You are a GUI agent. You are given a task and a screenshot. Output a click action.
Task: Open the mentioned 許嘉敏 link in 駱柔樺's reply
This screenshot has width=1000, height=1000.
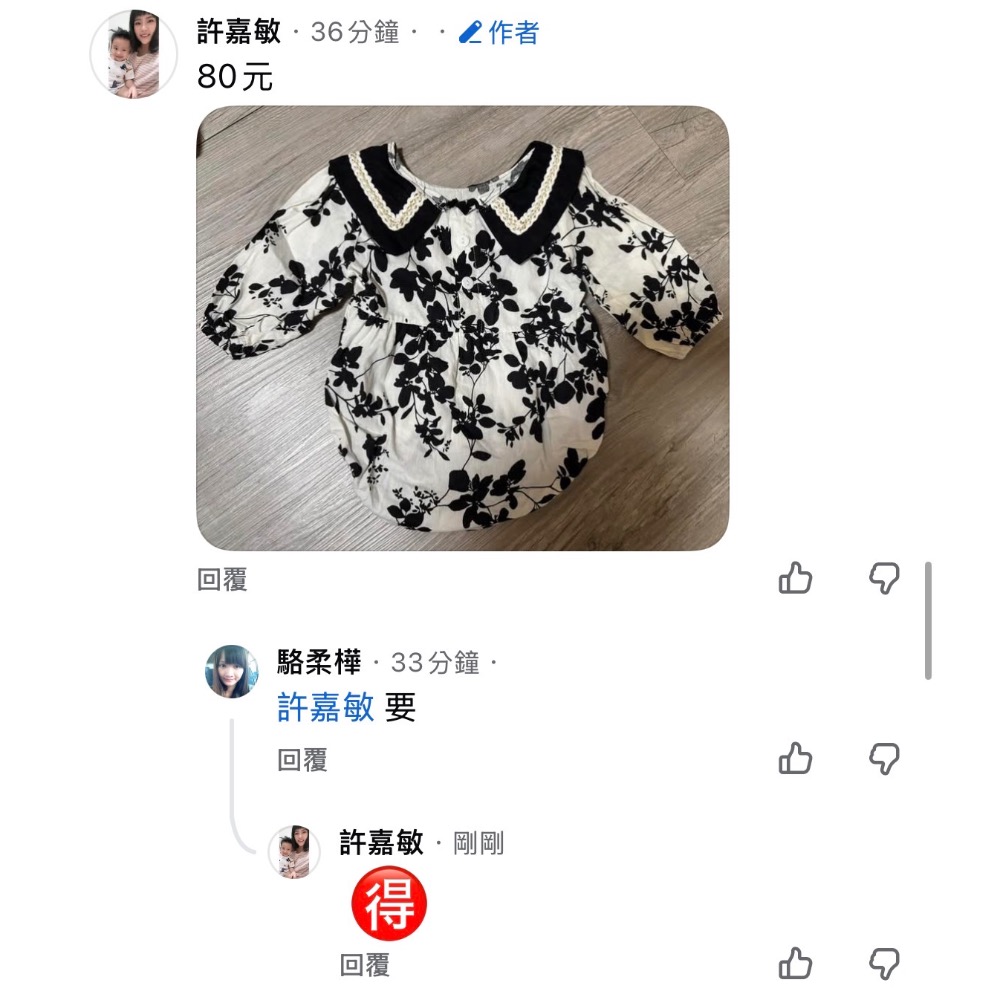[x=325, y=708]
